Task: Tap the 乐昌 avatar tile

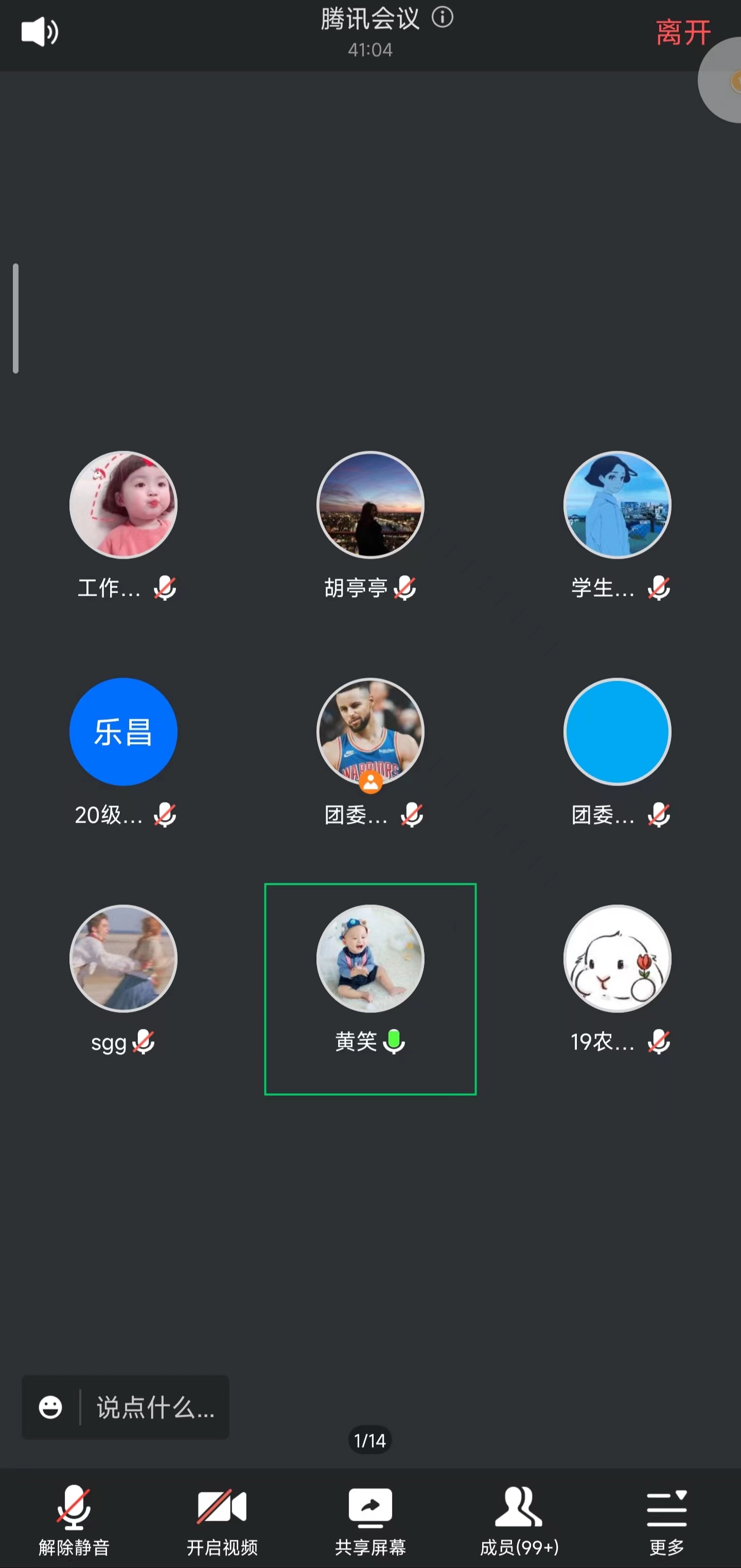Action: click(123, 732)
